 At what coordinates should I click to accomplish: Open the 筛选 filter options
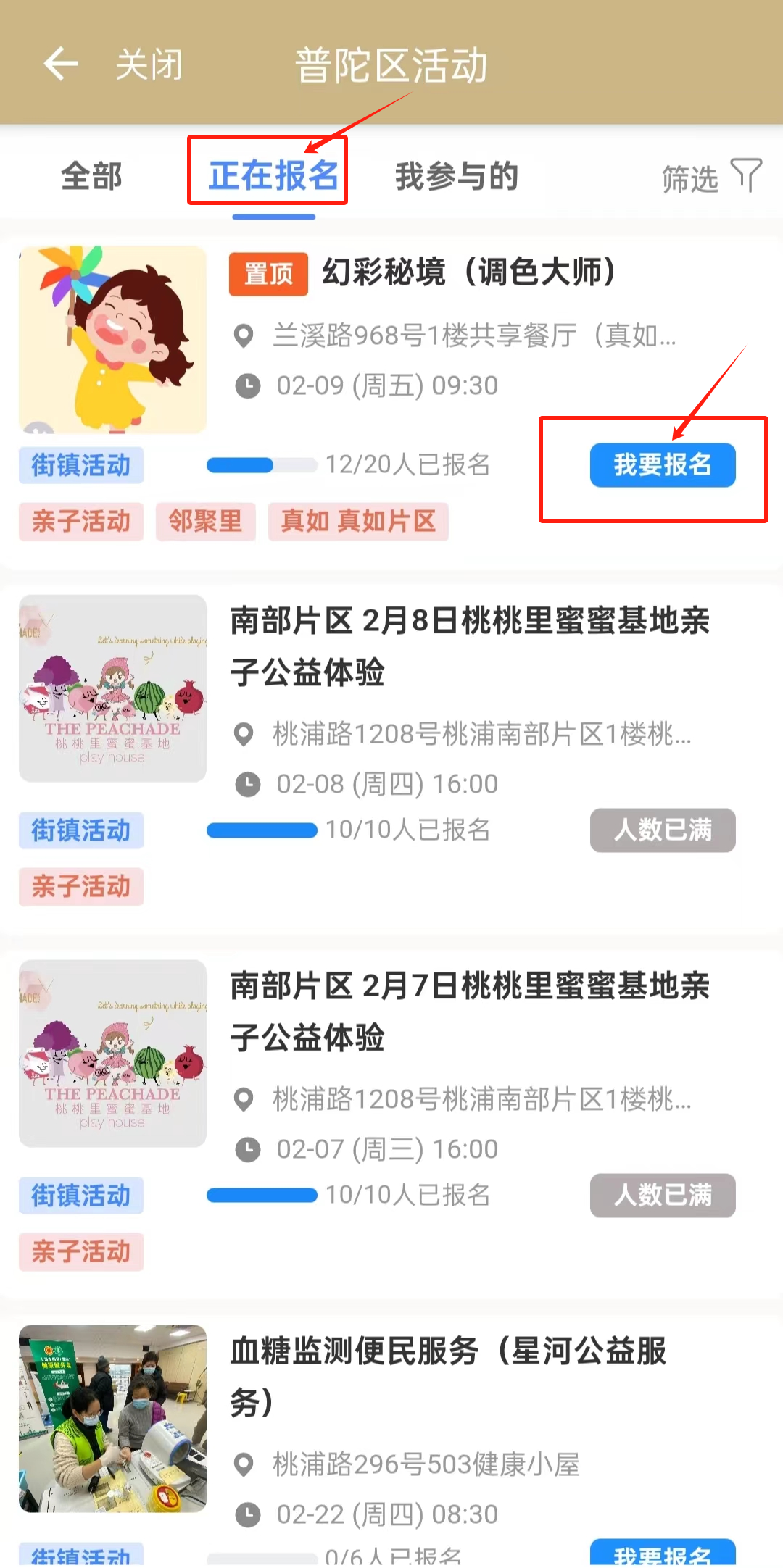point(710,178)
